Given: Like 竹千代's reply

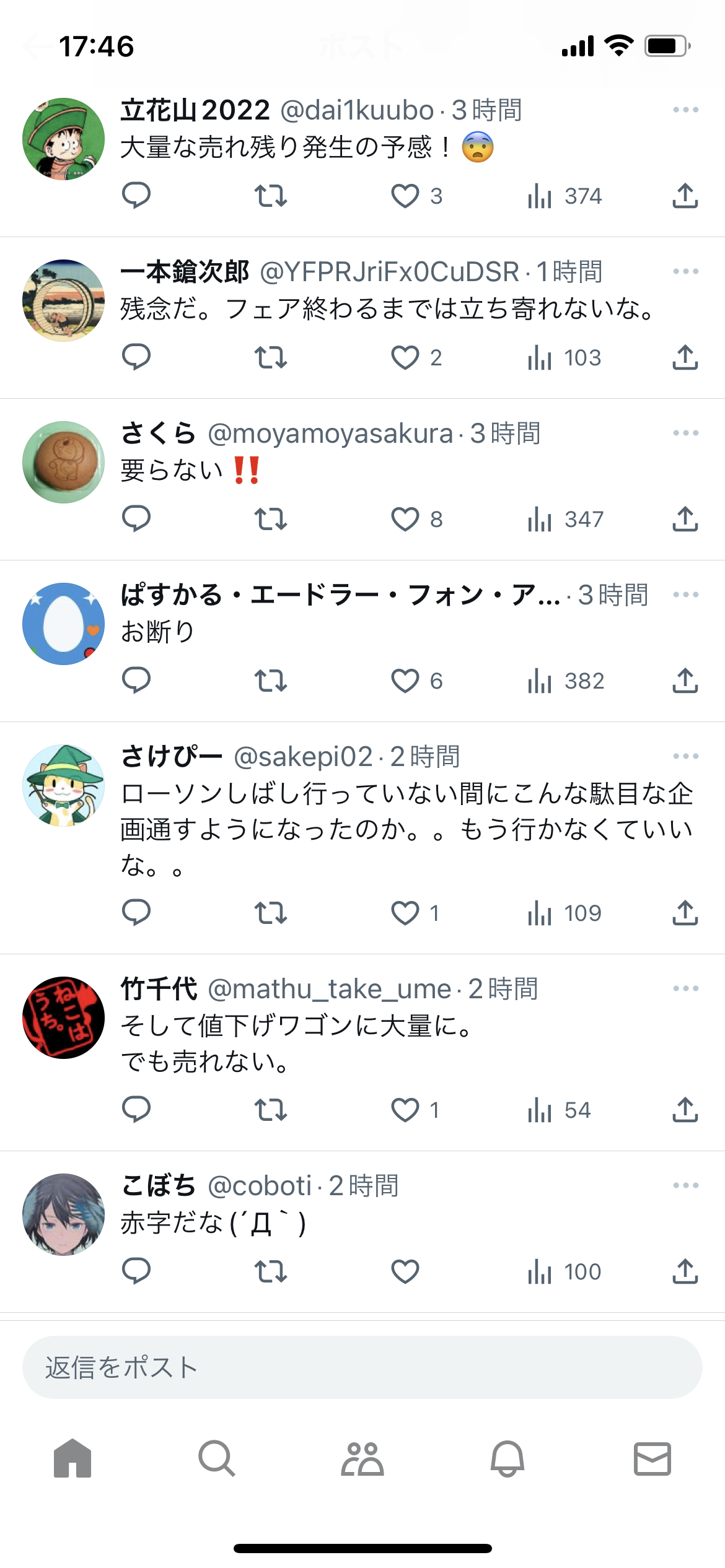Looking at the screenshot, I should point(405,1110).
